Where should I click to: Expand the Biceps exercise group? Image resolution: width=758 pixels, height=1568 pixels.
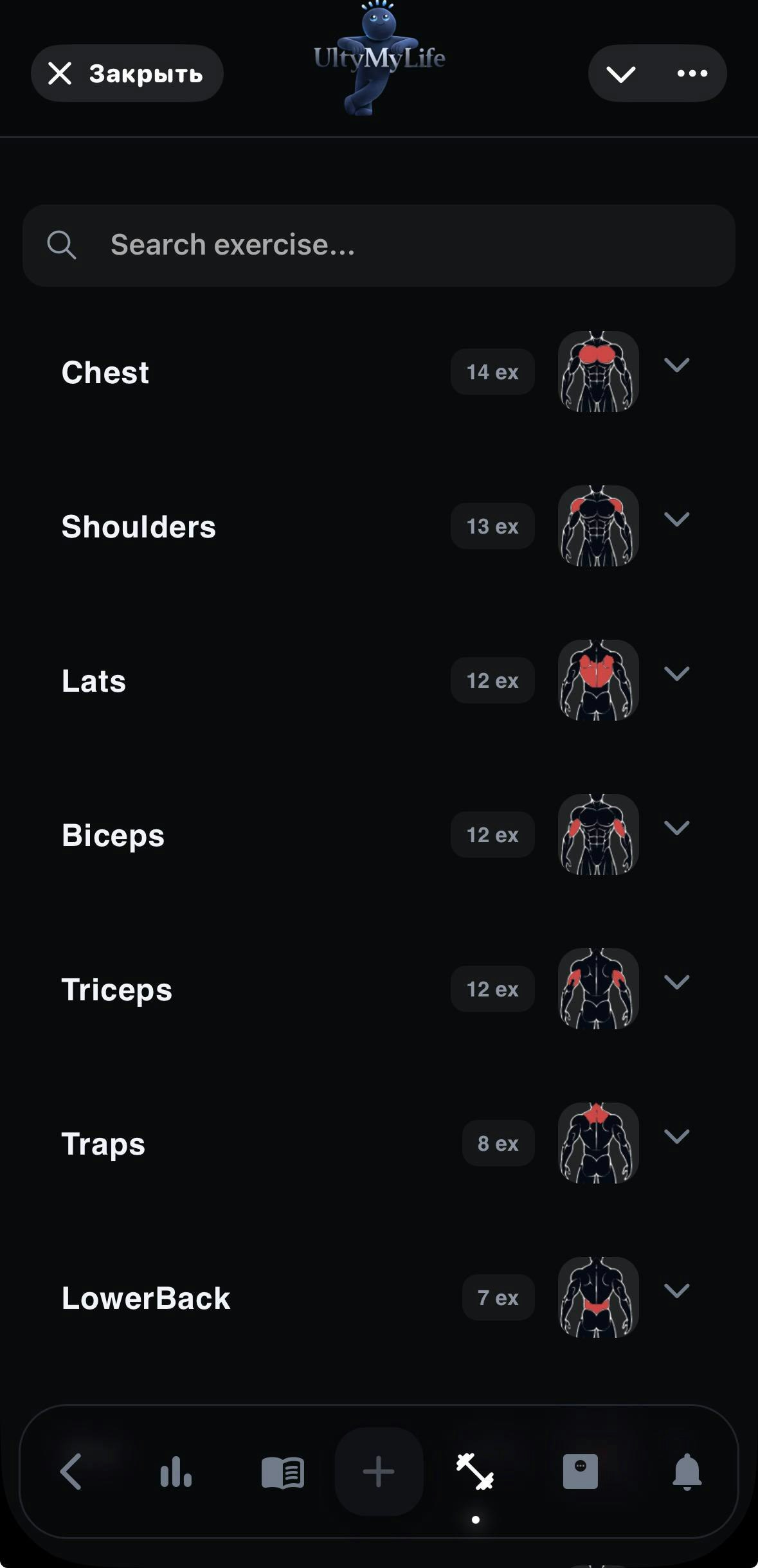coord(676,828)
